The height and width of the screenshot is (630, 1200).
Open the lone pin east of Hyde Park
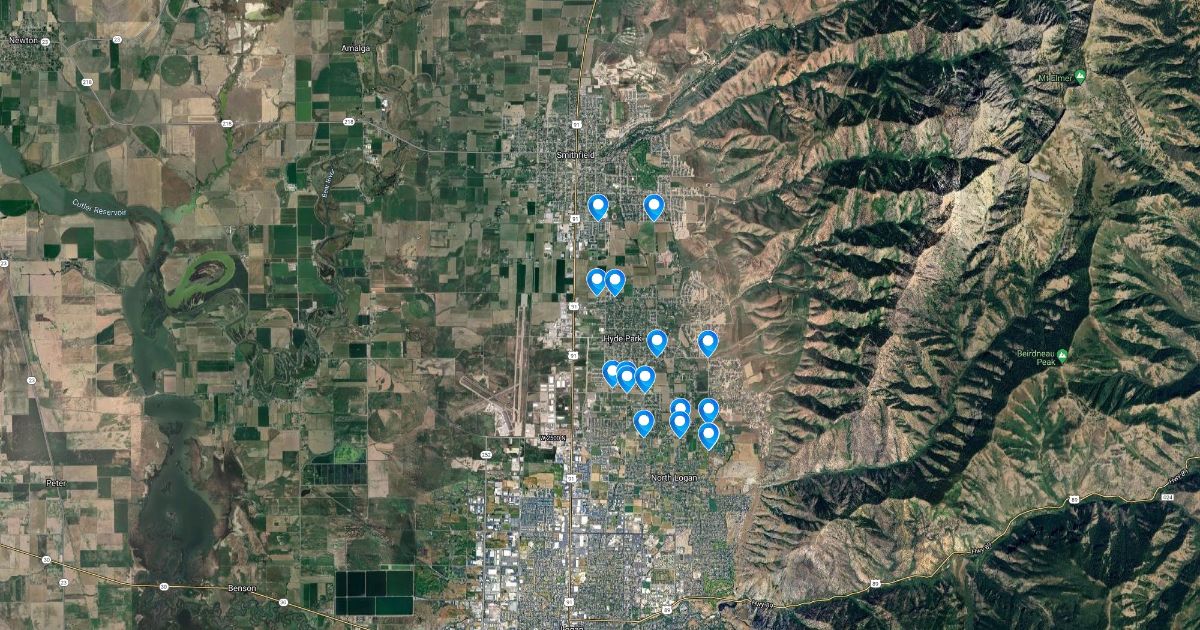pyautogui.click(x=708, y=342)
